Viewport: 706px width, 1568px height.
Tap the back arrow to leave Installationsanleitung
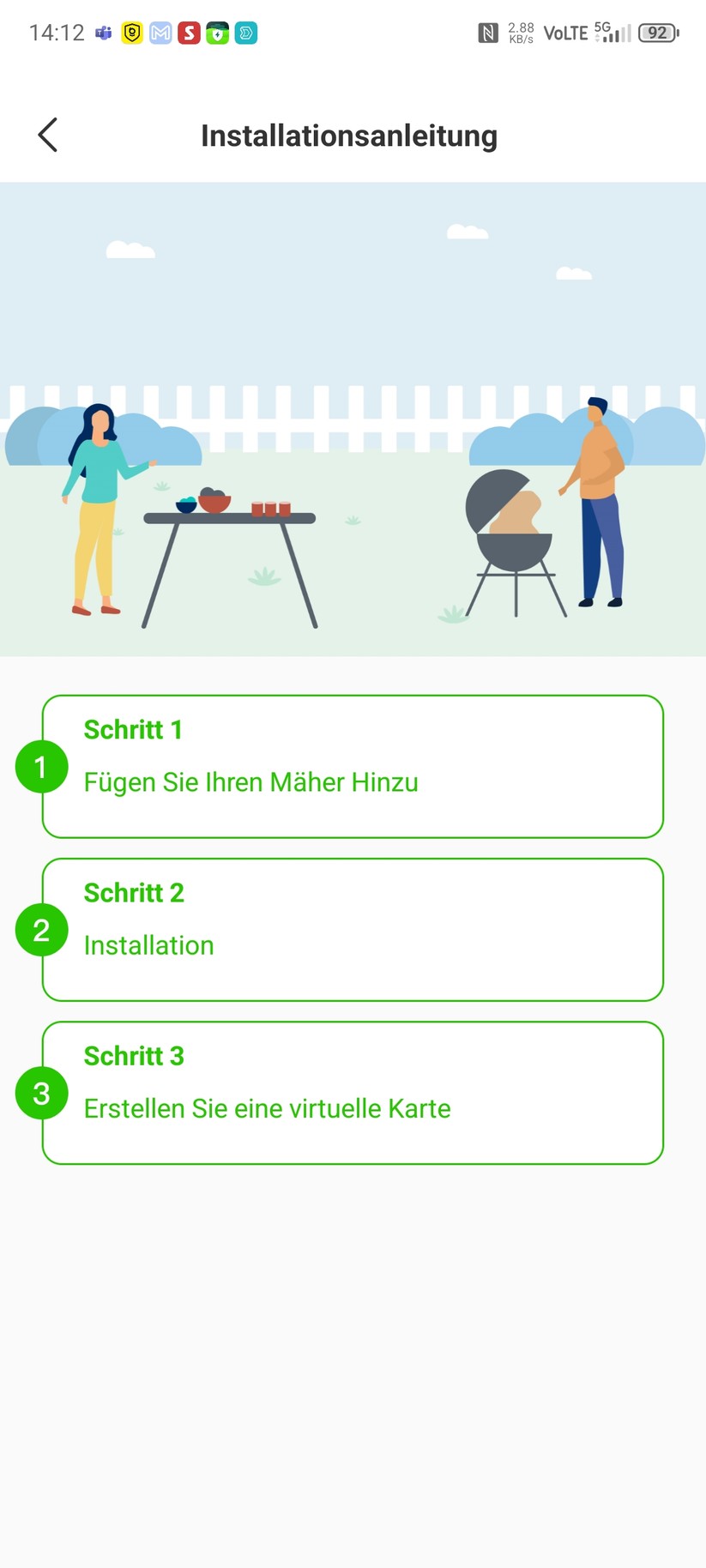point(47,135)
